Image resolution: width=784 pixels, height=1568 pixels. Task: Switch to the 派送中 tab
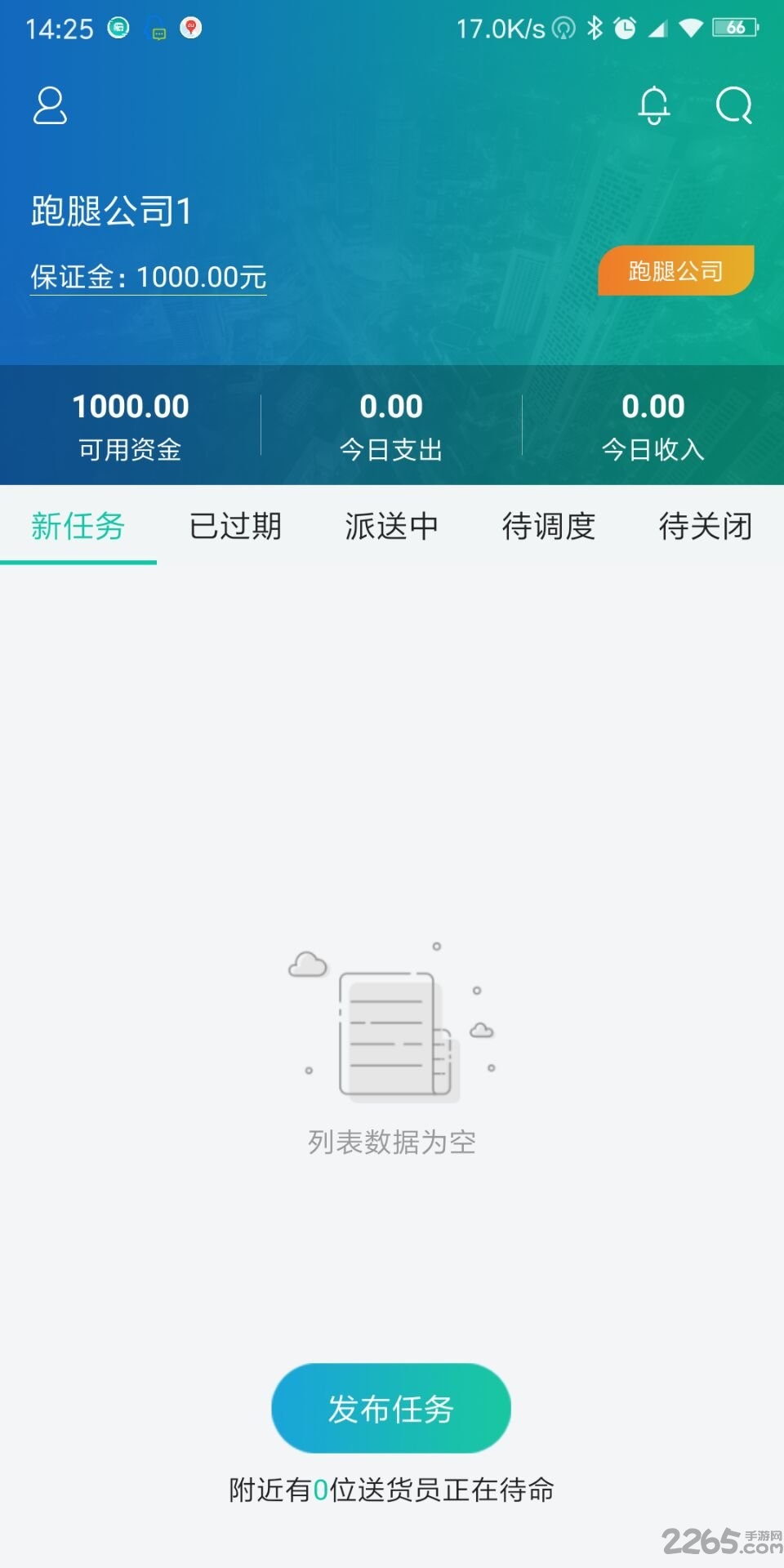point(392,525)
